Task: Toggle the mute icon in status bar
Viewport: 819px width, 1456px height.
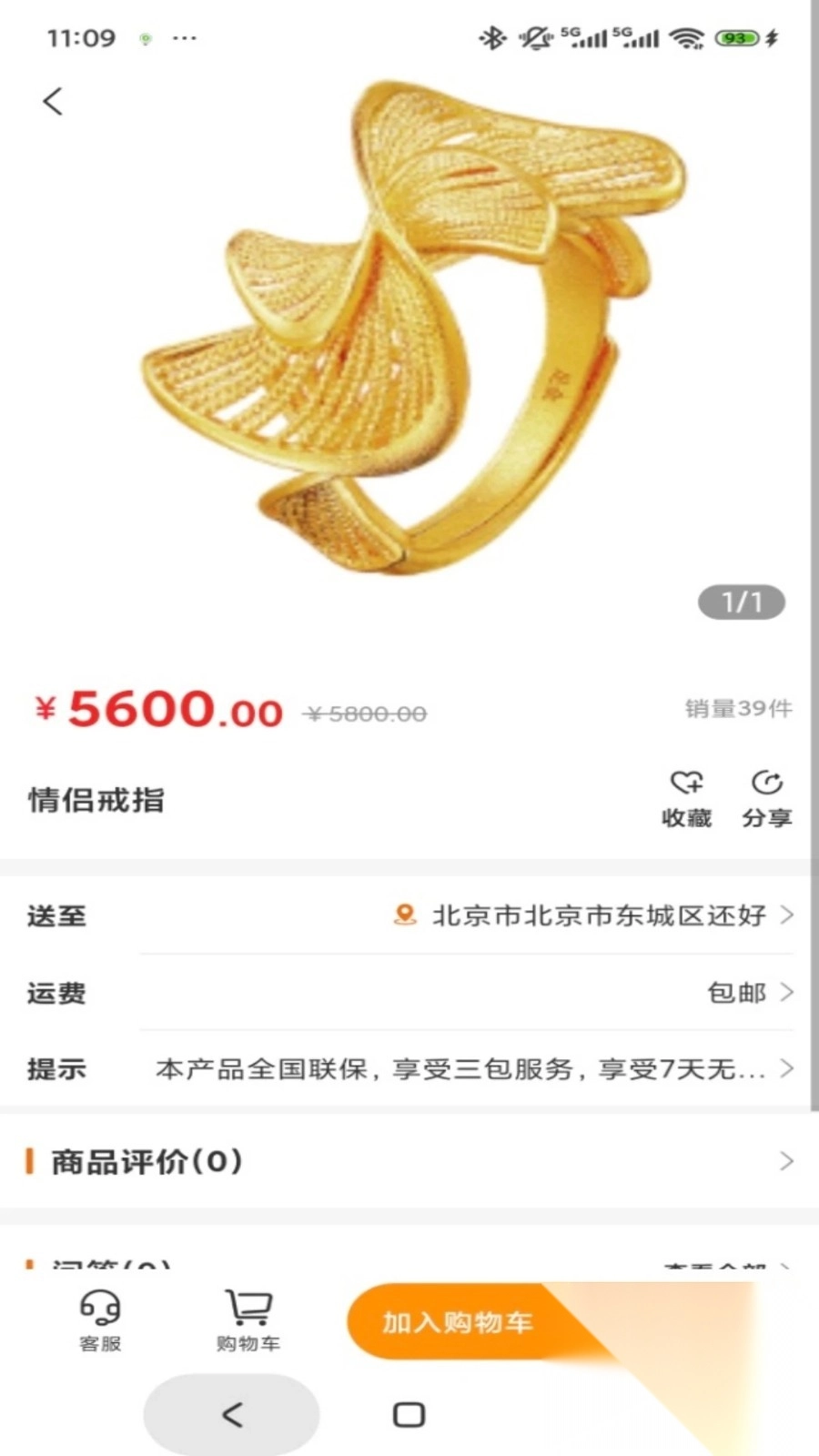Action: pyautogui.click(x=535, y=38)
